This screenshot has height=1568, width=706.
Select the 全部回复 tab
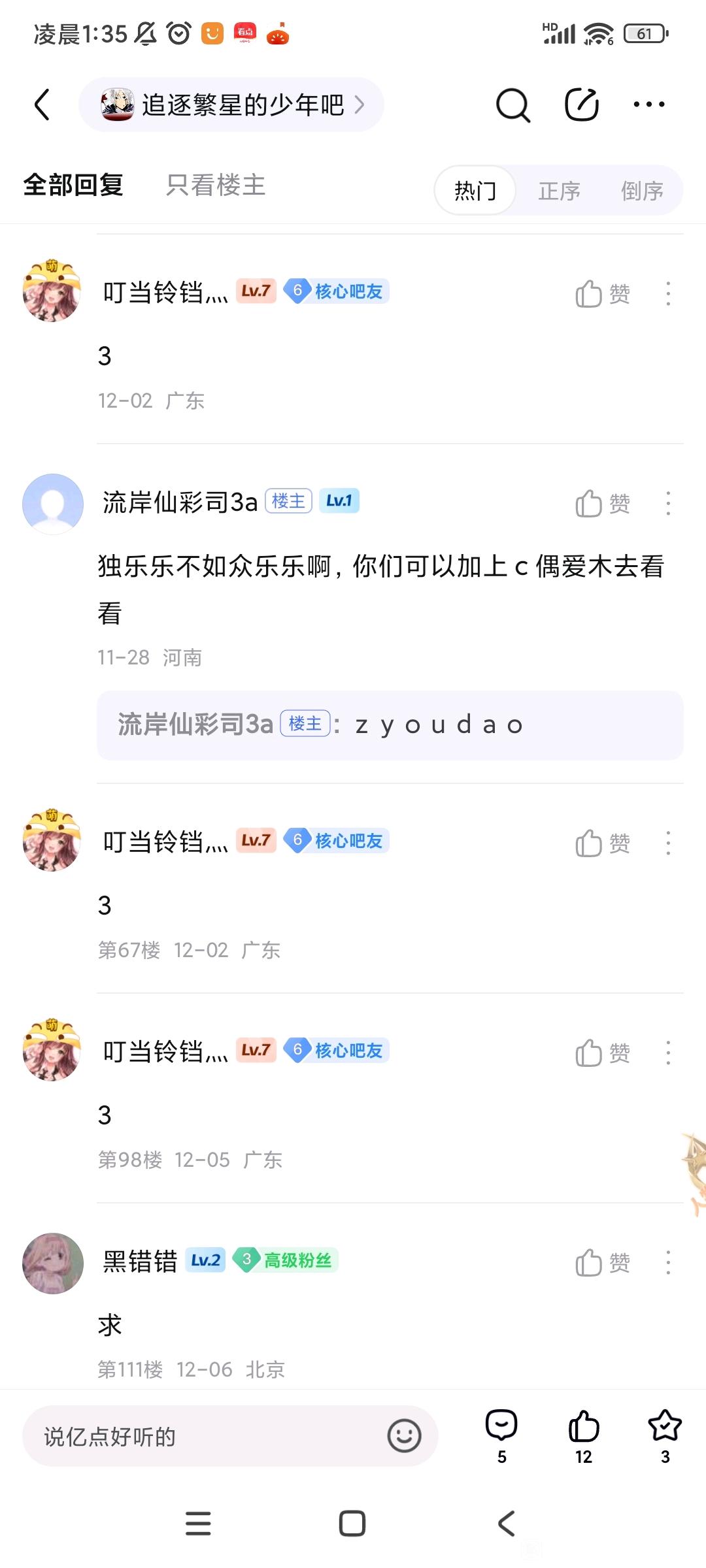73,186
